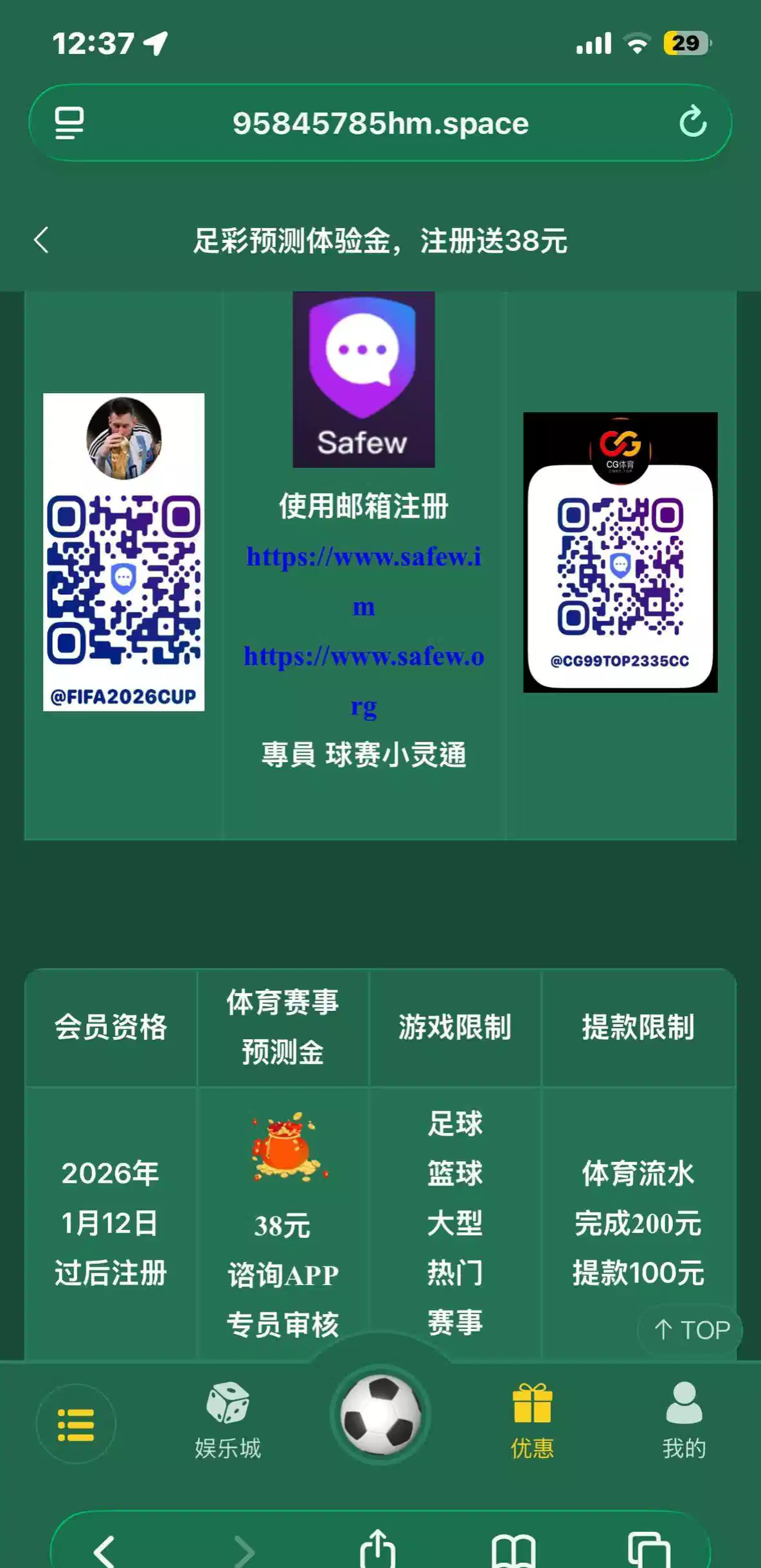Go back from the promotion page
Image resolution: width=761 pixels, height=1568 pixels.
coord(42,240)
